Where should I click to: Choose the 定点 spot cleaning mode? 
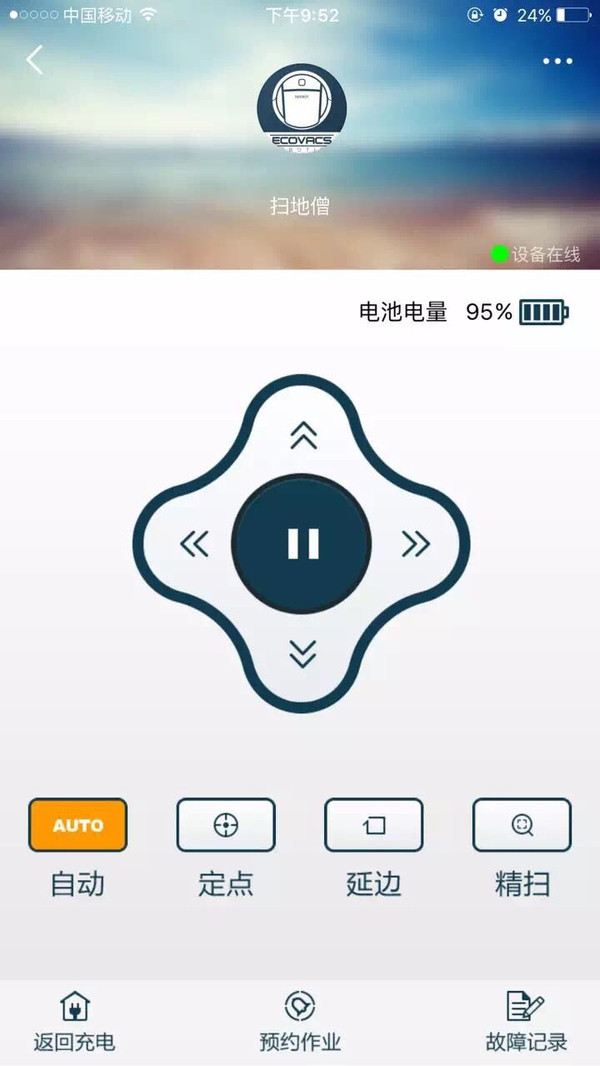[x=226, y=825]
